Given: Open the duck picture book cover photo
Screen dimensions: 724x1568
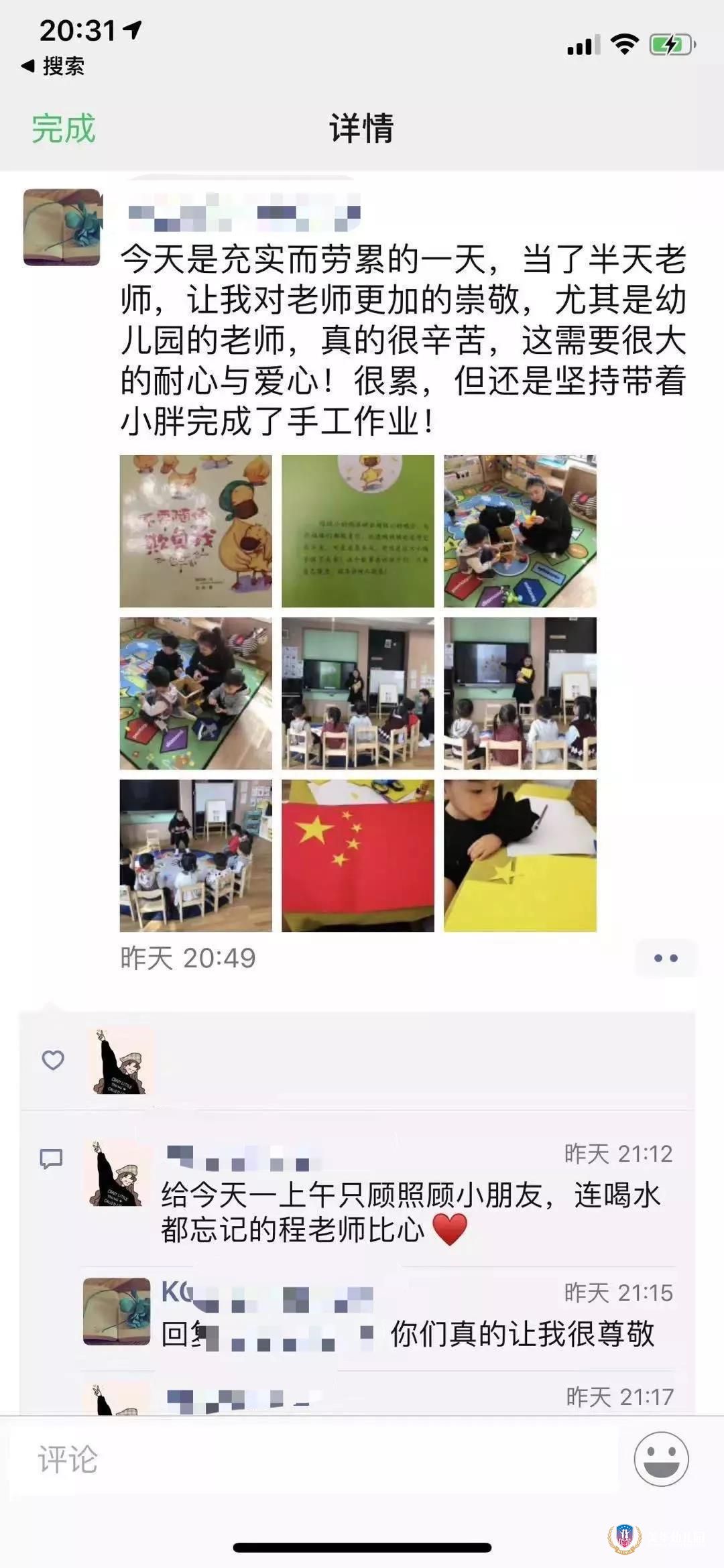Looking at the screenshot, I should 196,531.
